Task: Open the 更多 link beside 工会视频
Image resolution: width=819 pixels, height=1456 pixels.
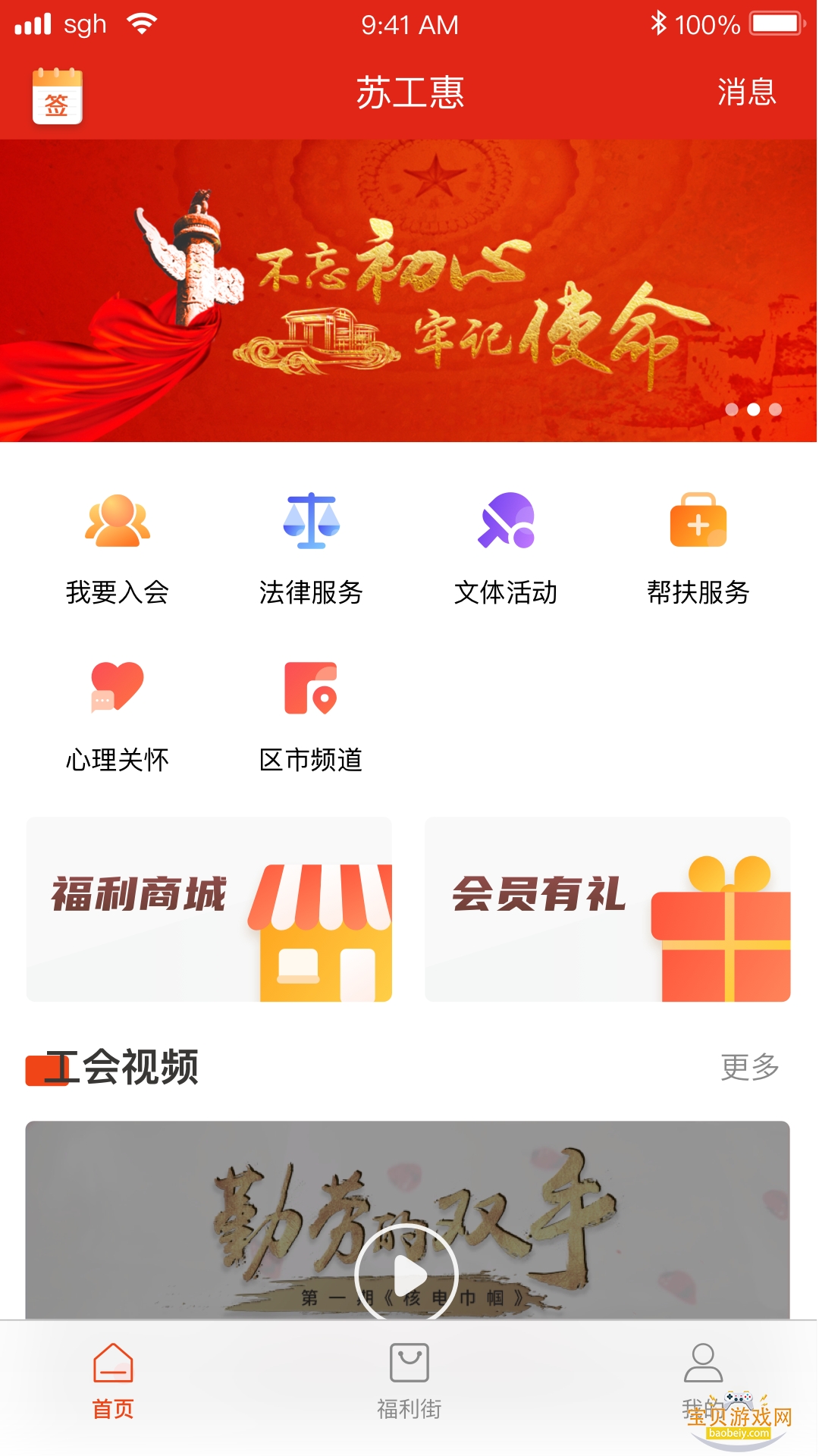Action: [751, 1065]
